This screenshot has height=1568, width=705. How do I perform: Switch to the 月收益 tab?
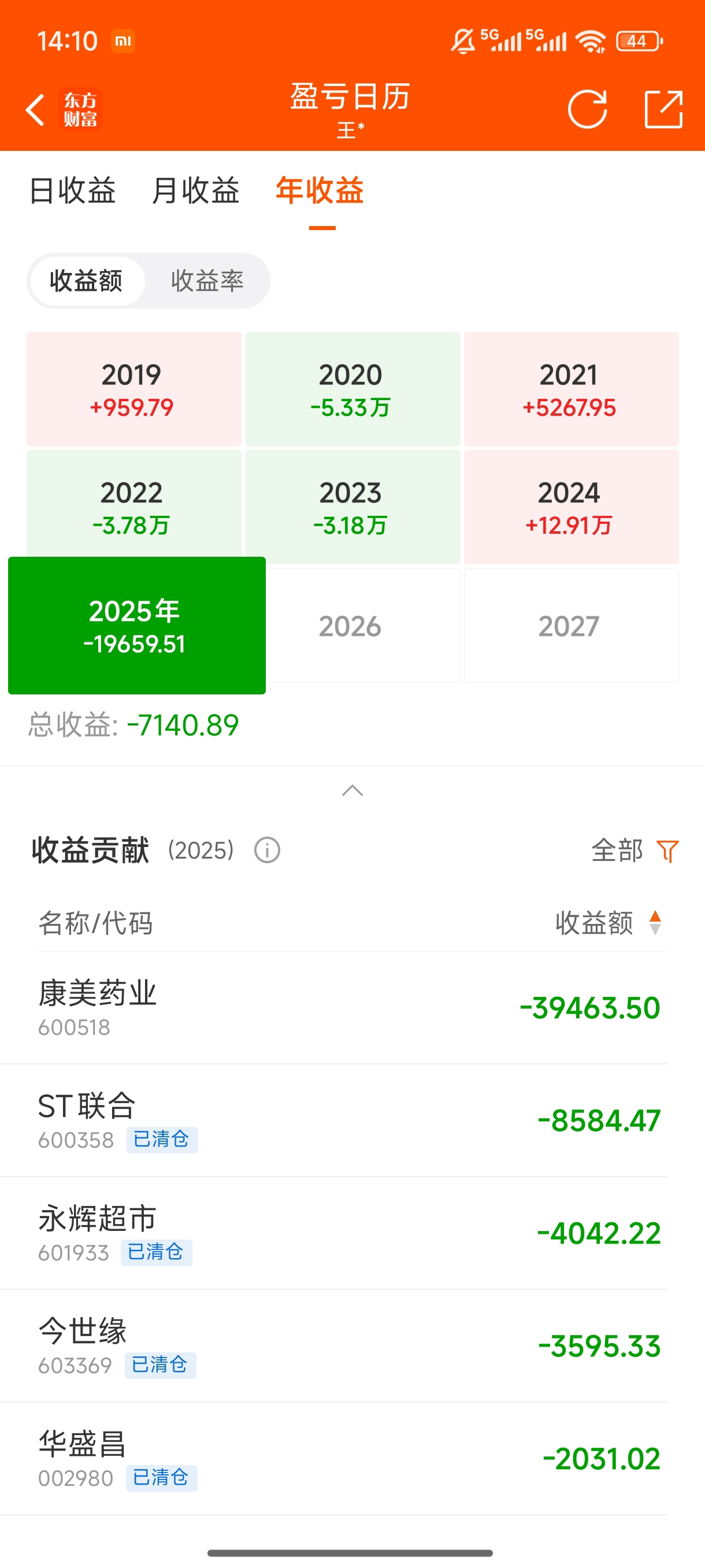(195, 191)
